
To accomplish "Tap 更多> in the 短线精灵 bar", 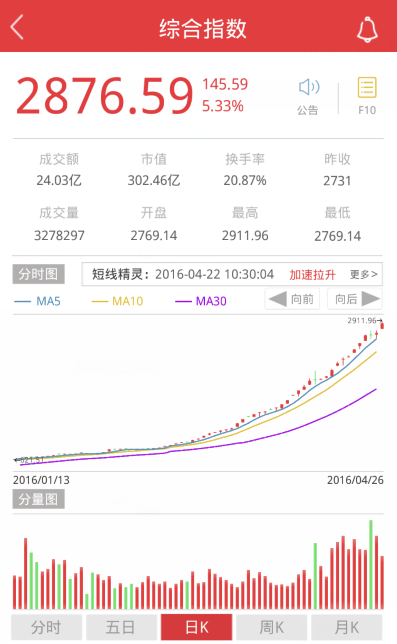I will click(x=363, y=274).
